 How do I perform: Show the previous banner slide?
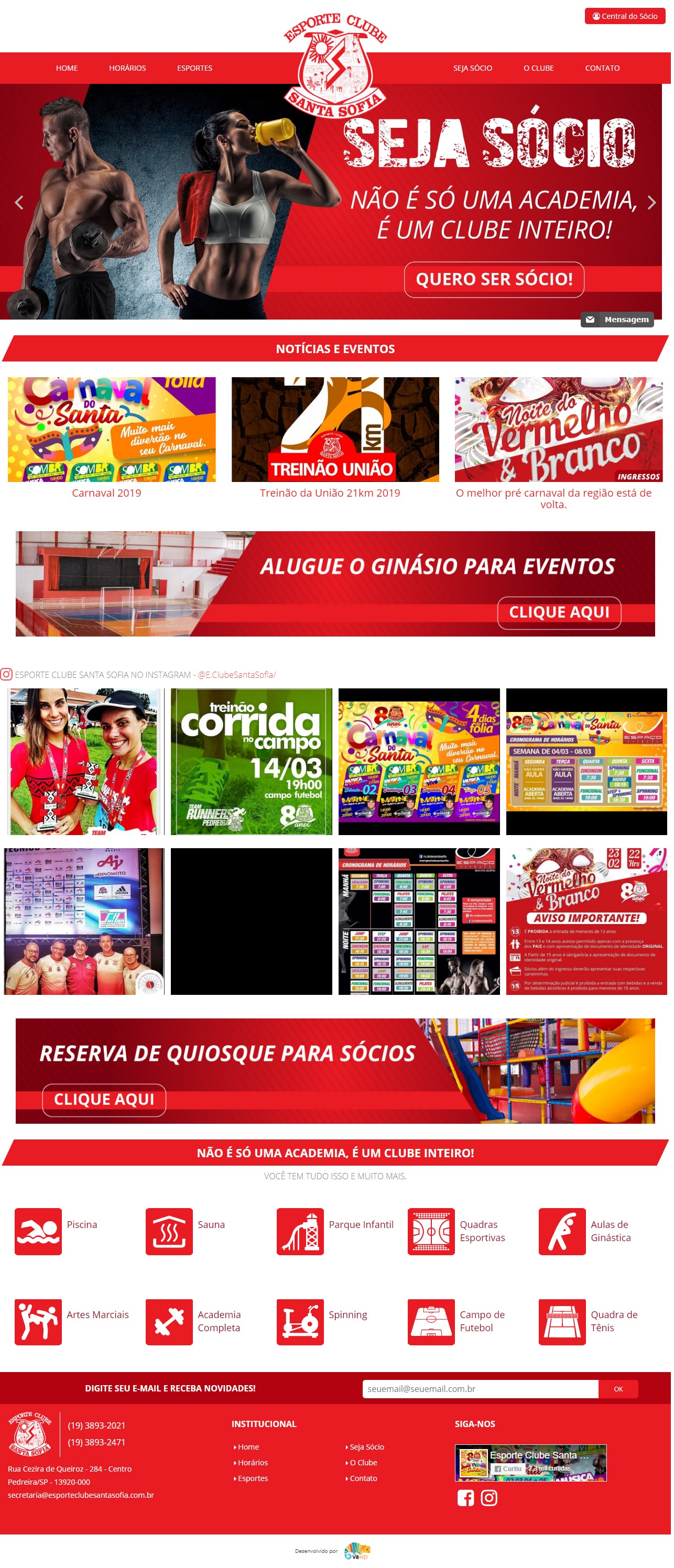coord(19,203)
